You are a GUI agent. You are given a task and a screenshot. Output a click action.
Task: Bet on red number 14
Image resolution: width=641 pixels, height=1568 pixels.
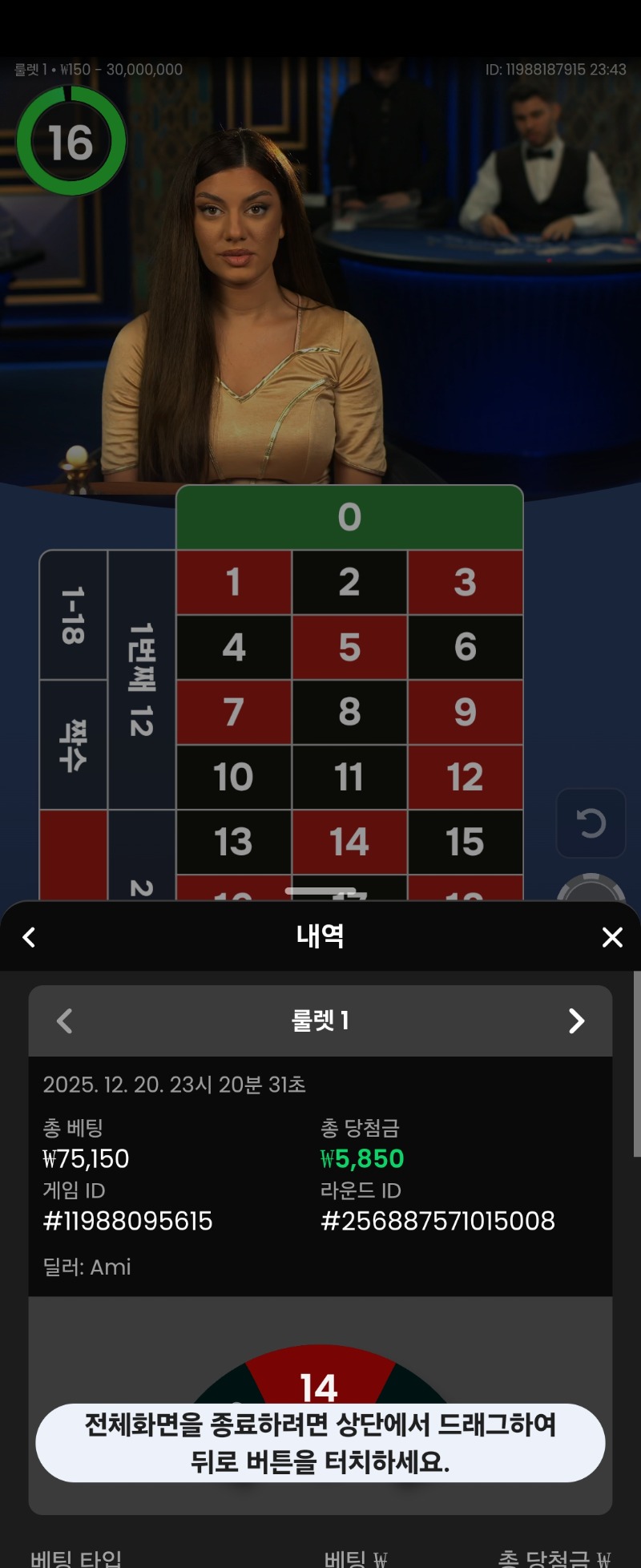tap(349, 842)
